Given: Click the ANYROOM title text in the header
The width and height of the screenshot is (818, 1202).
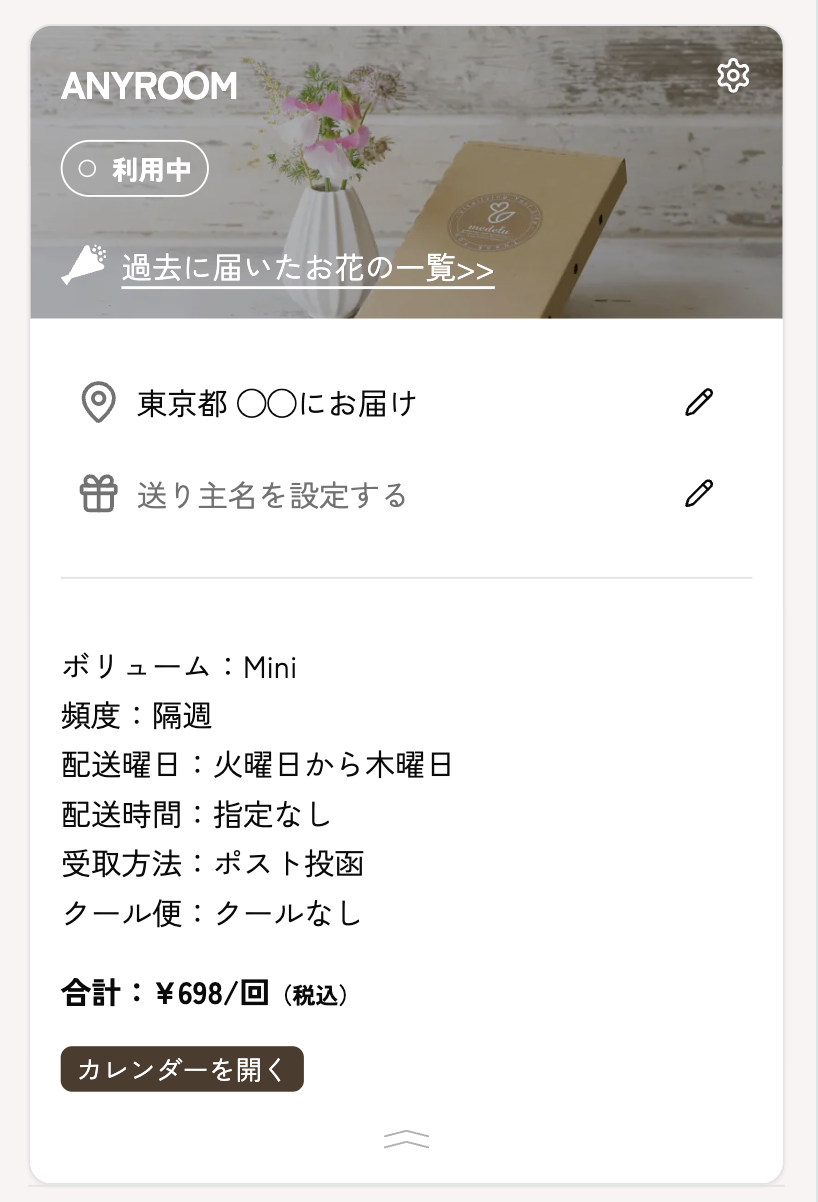Looking at the screenshot, I should 148,87.
